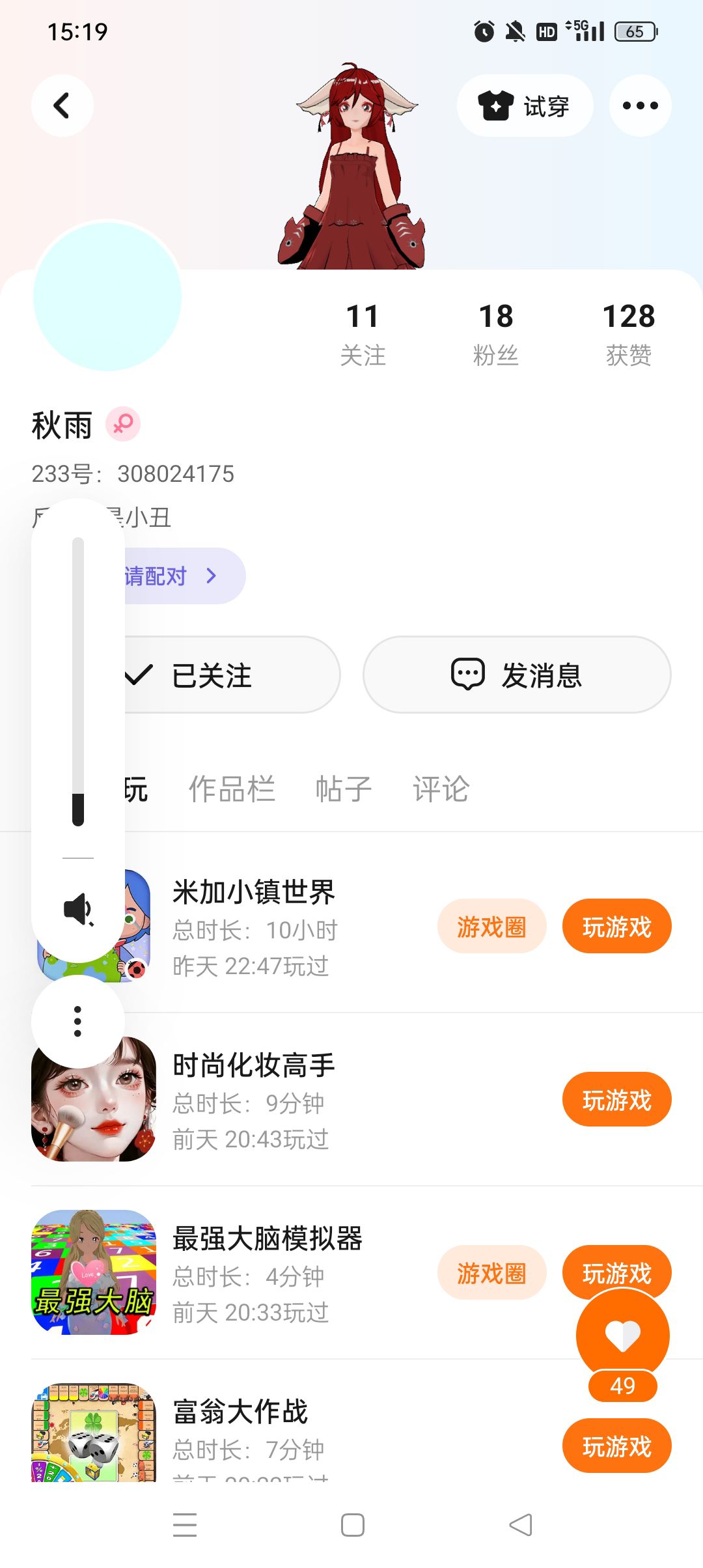This screenshot has height=1568, width=703.
Task: Mute sound via volume panel speaker icon
Action: coord(78,909)
